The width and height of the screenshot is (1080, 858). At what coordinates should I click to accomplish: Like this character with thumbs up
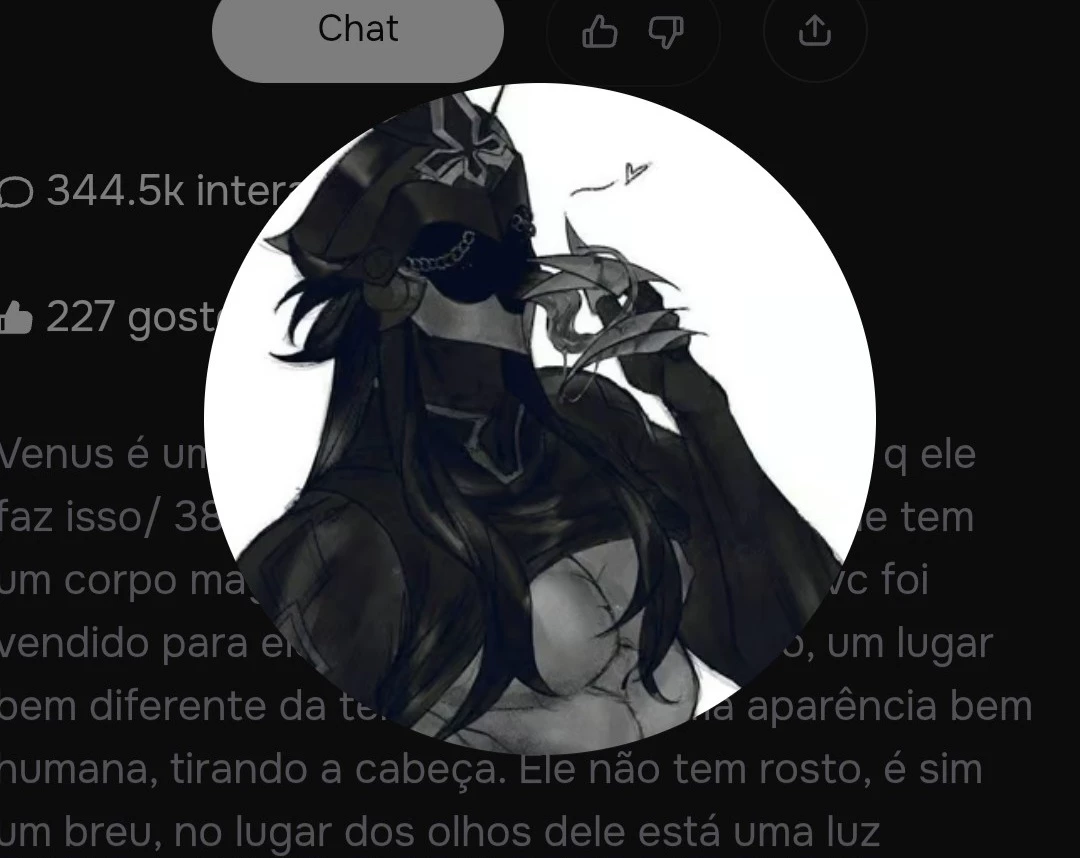click(x=599, y=33)
